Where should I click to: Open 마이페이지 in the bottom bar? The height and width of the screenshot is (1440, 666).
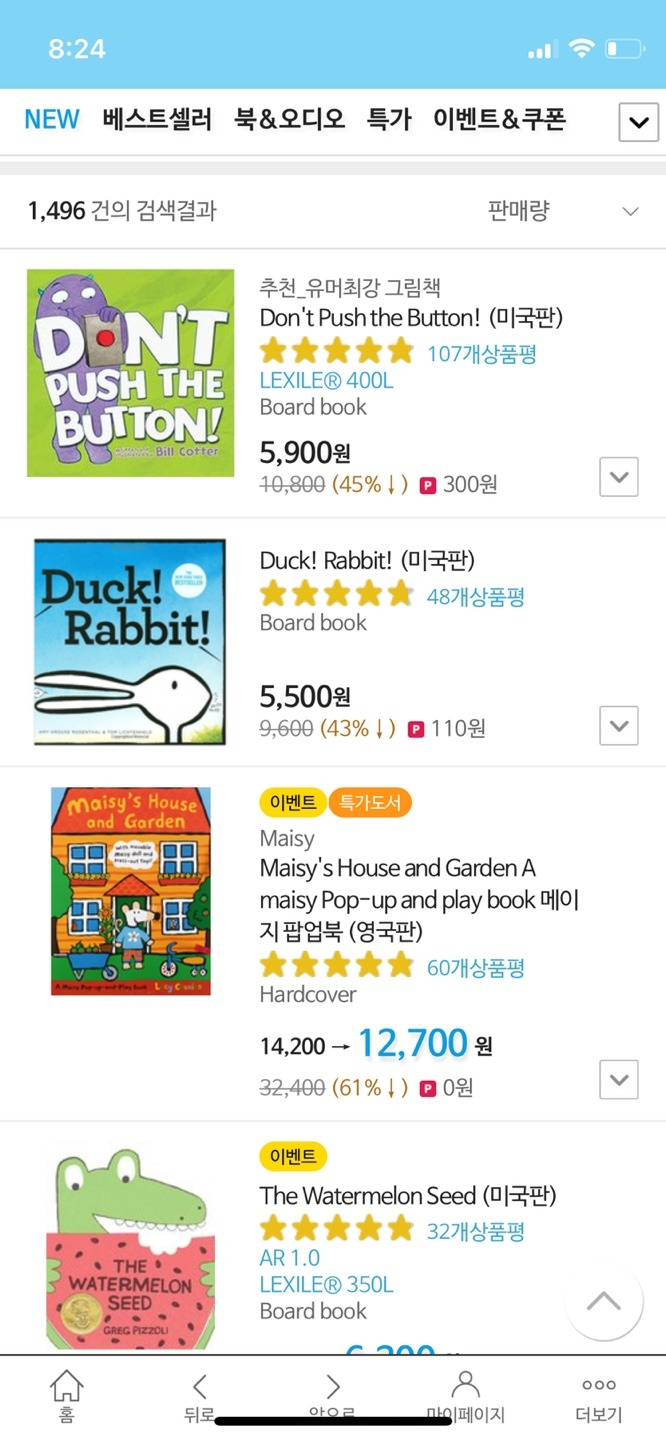click(x=465, y=1395)
